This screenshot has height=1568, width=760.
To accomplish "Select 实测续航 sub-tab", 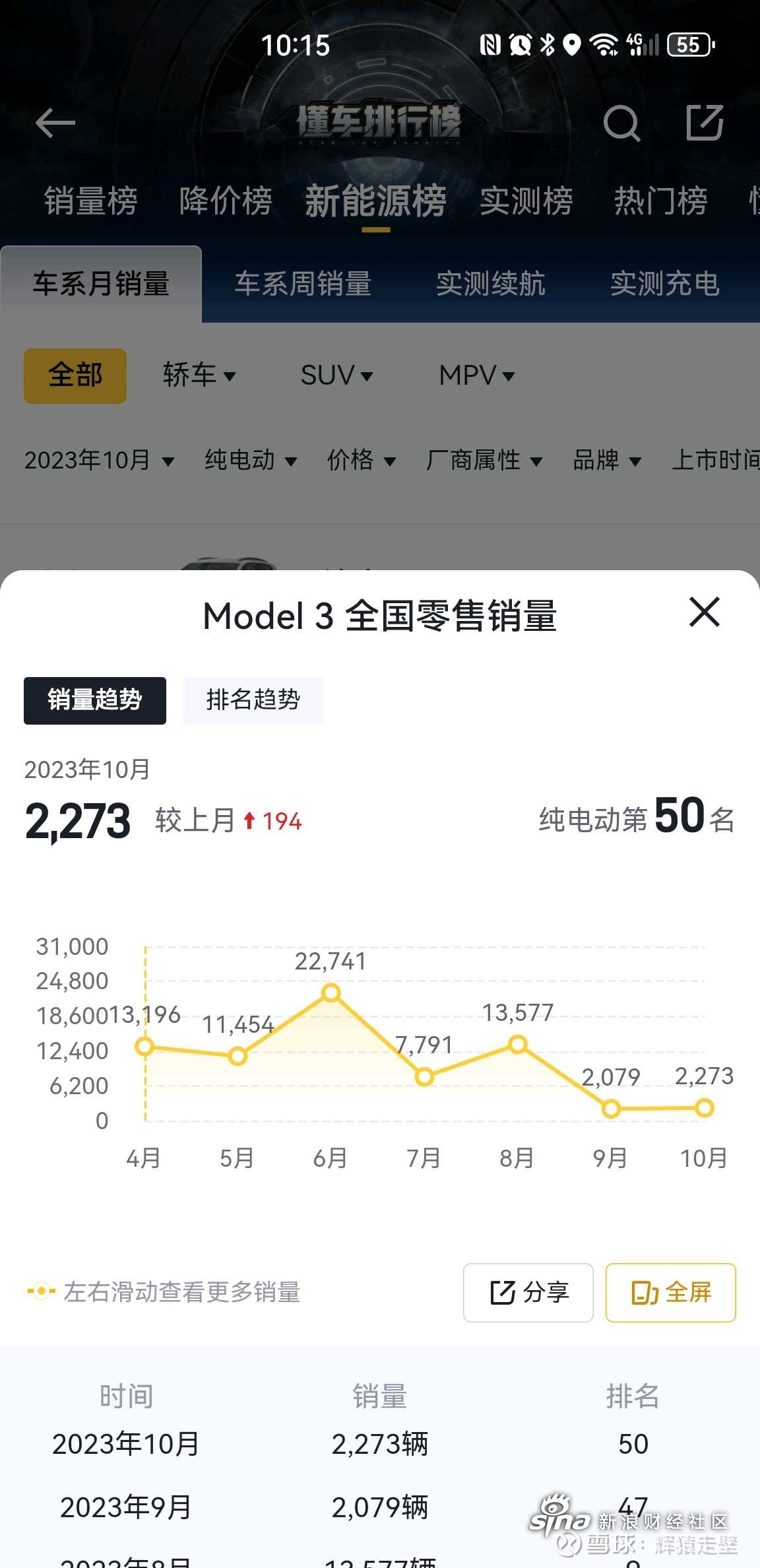I will [x=490, y=284].
